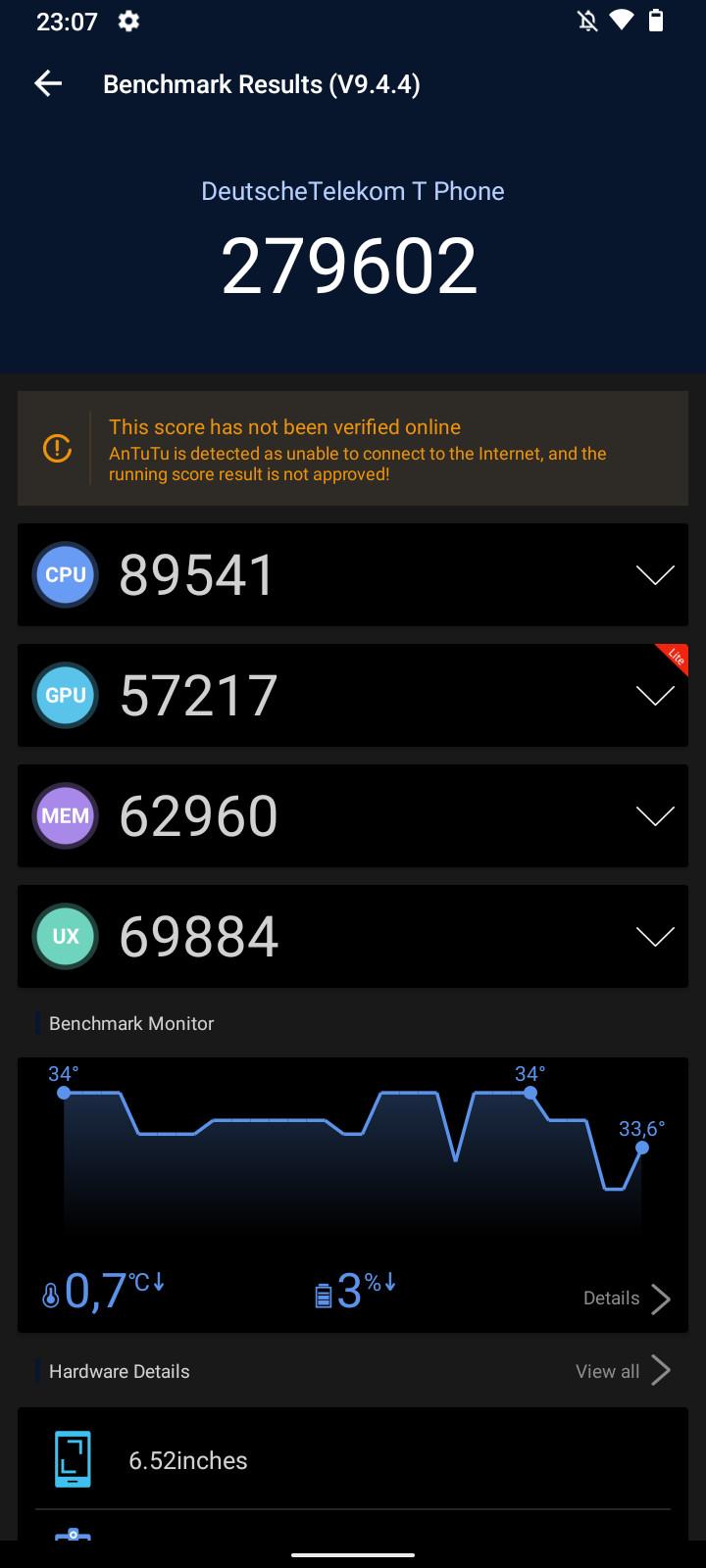
Task: View all hardware details
Action: point(623,1371)
